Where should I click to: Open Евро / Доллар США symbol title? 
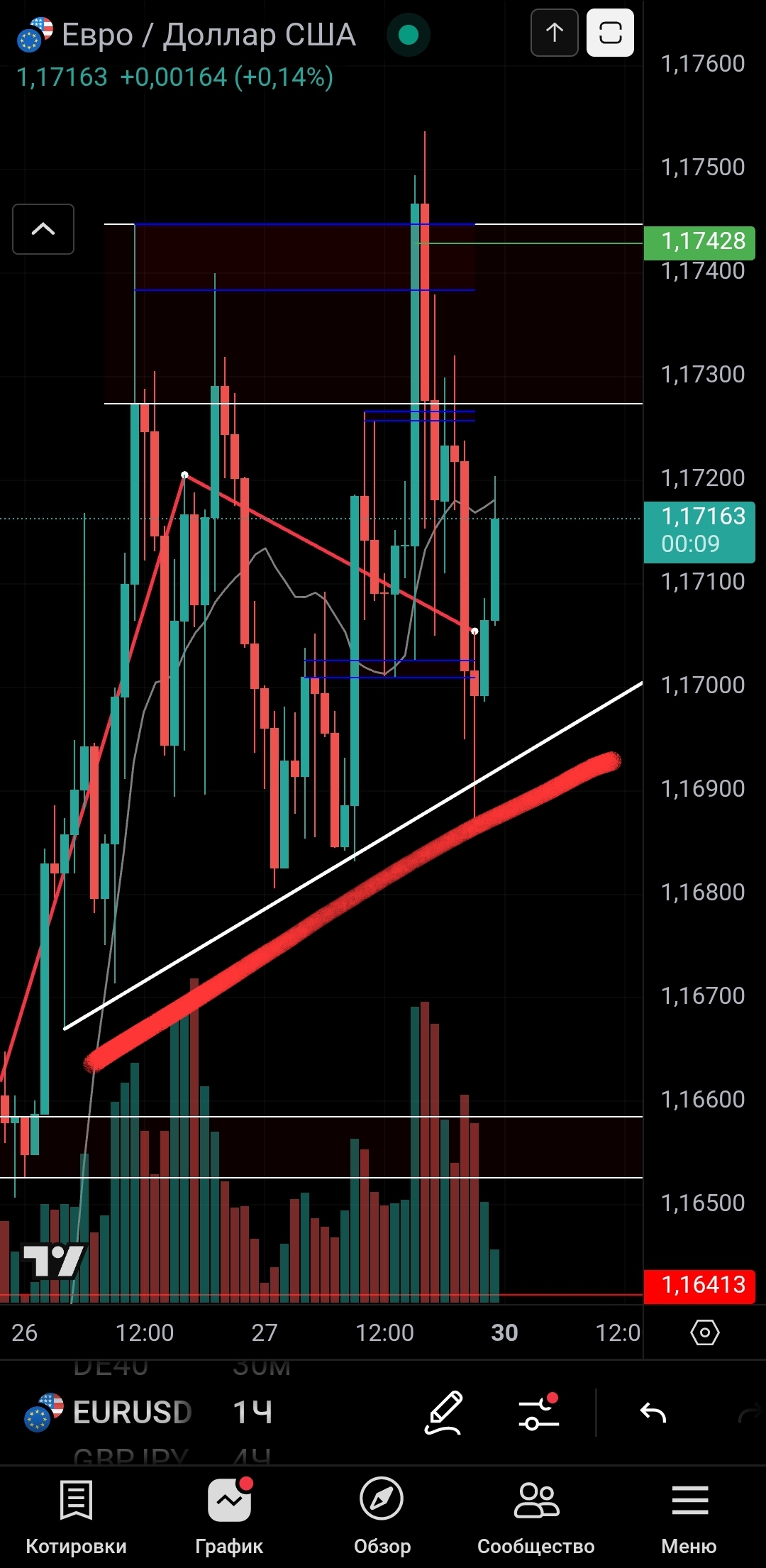tap(209, 34)
